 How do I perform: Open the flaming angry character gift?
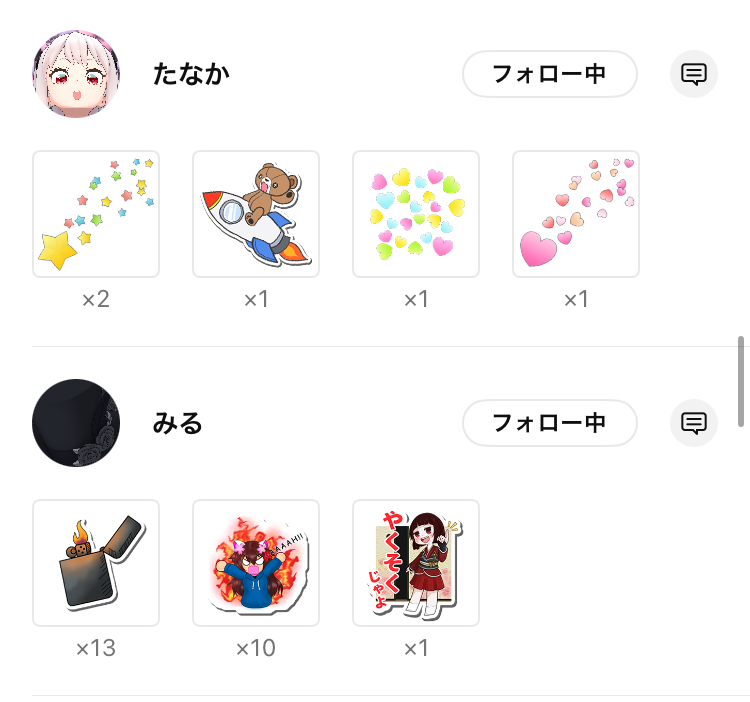[x=256, y=563]
